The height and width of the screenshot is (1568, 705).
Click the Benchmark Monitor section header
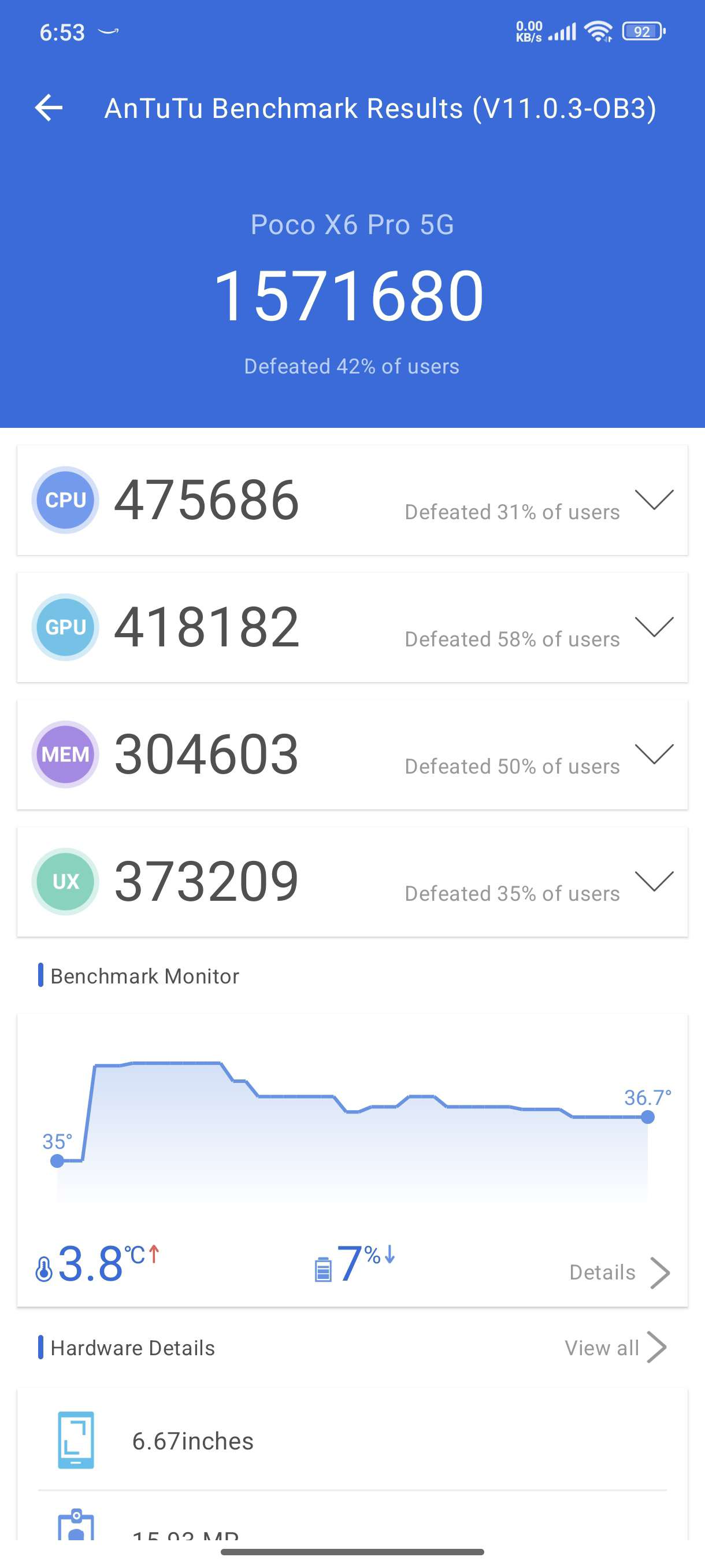pos(144,977)
